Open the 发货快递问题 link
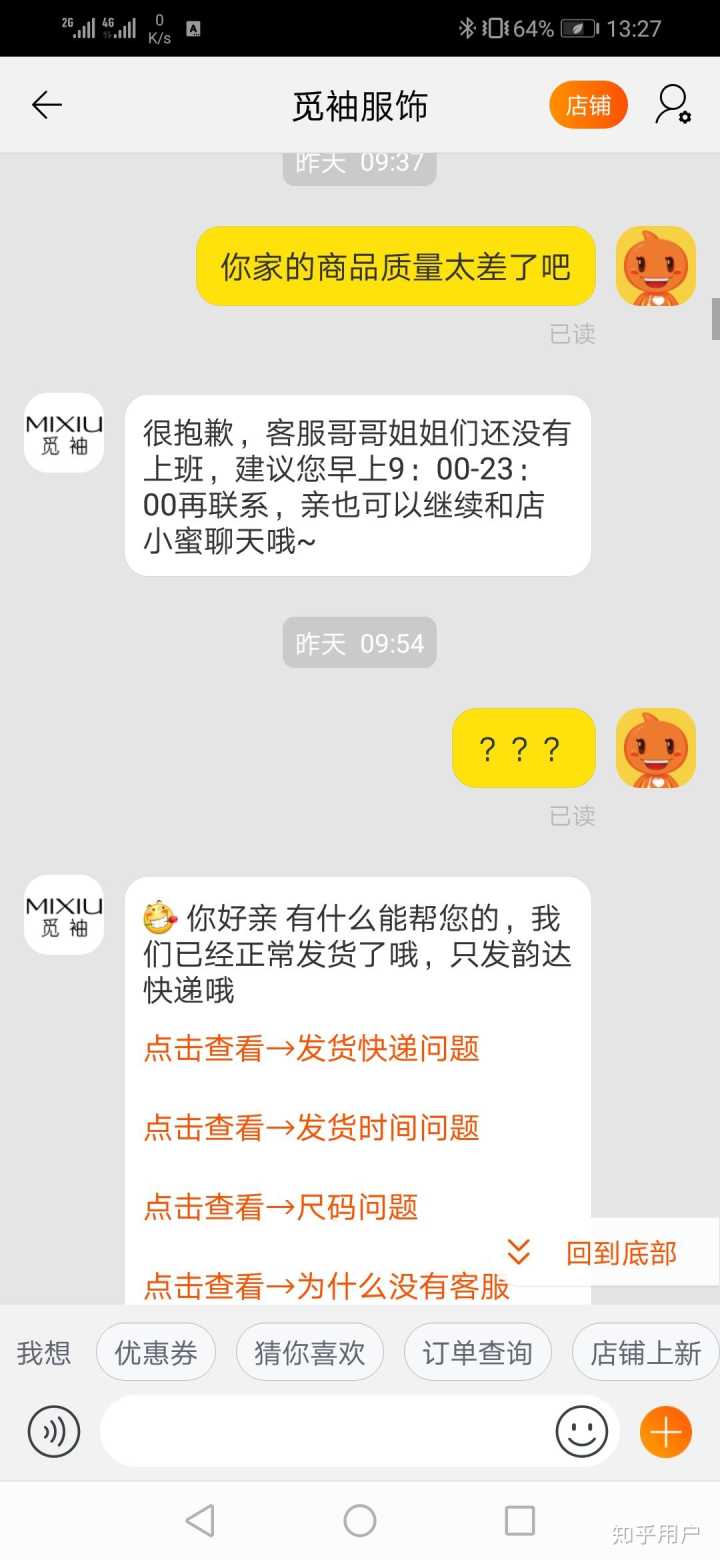 coord(312,1048)
